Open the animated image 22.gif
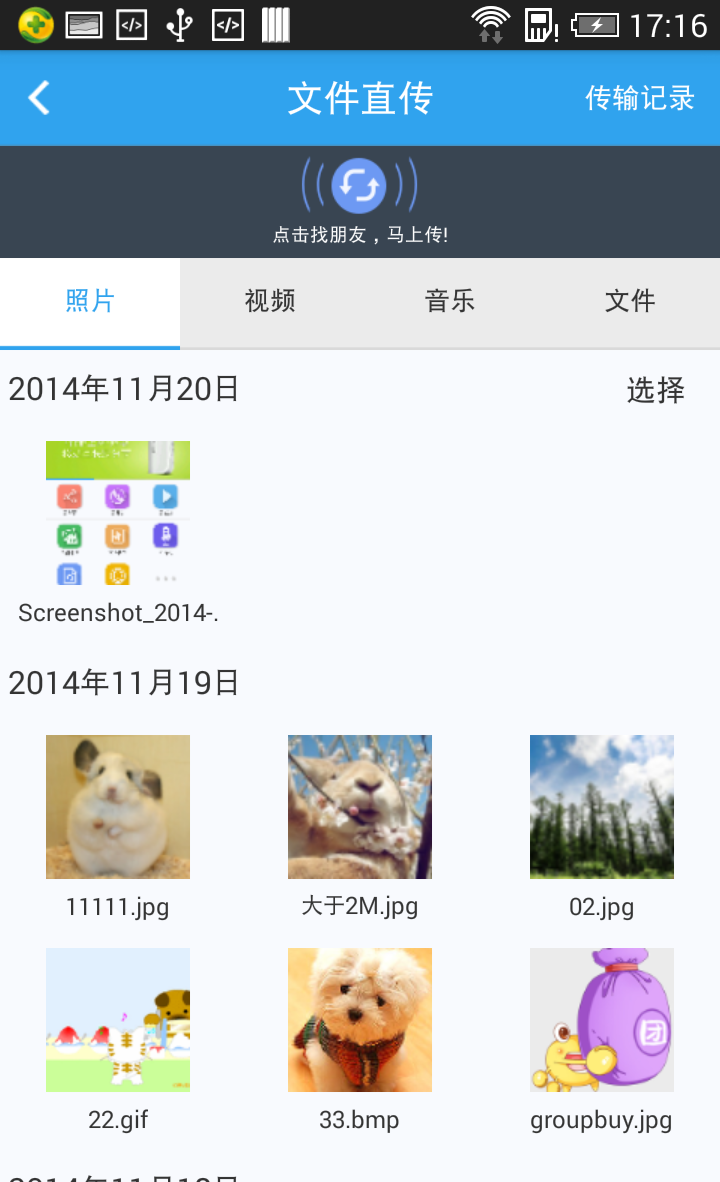This screenshot has width=720, height=1182. tap(117, 1019)
